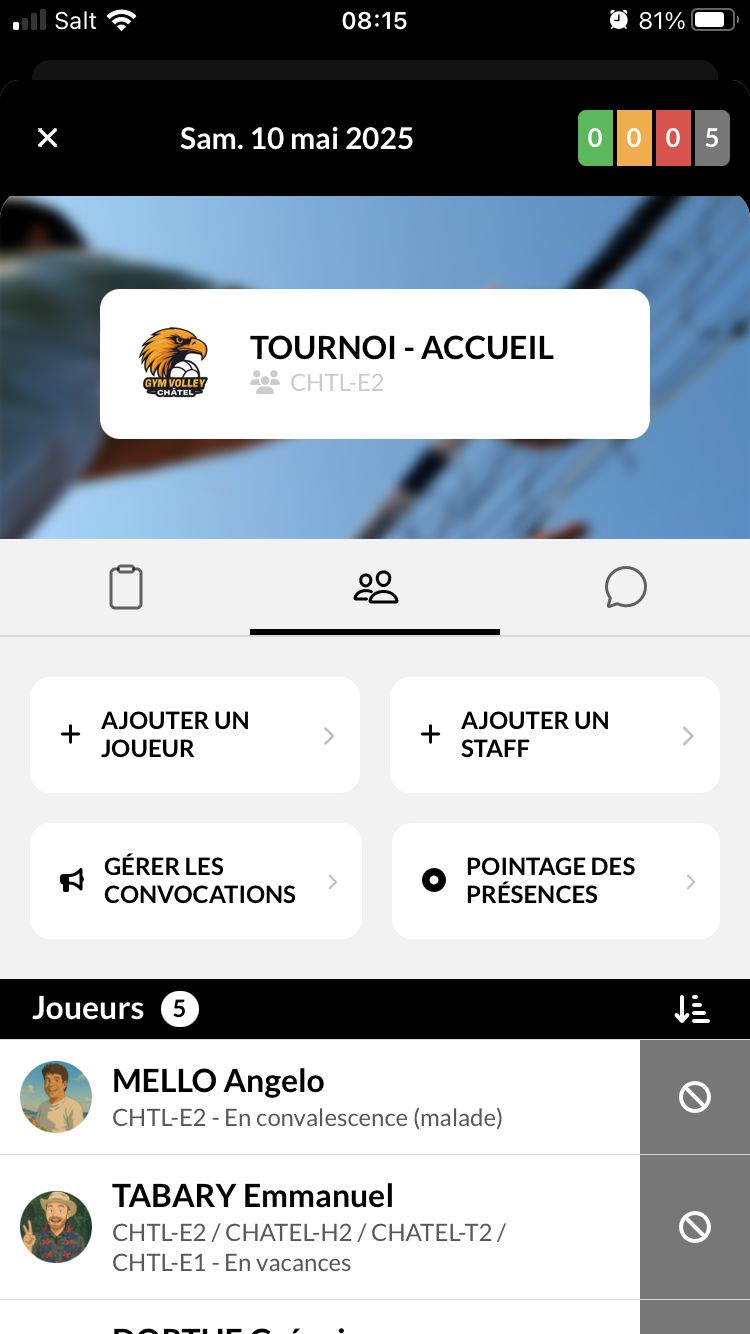
Task: Select Ajouter un joueur
Action: pyautogui.click(x=195, y=735)
